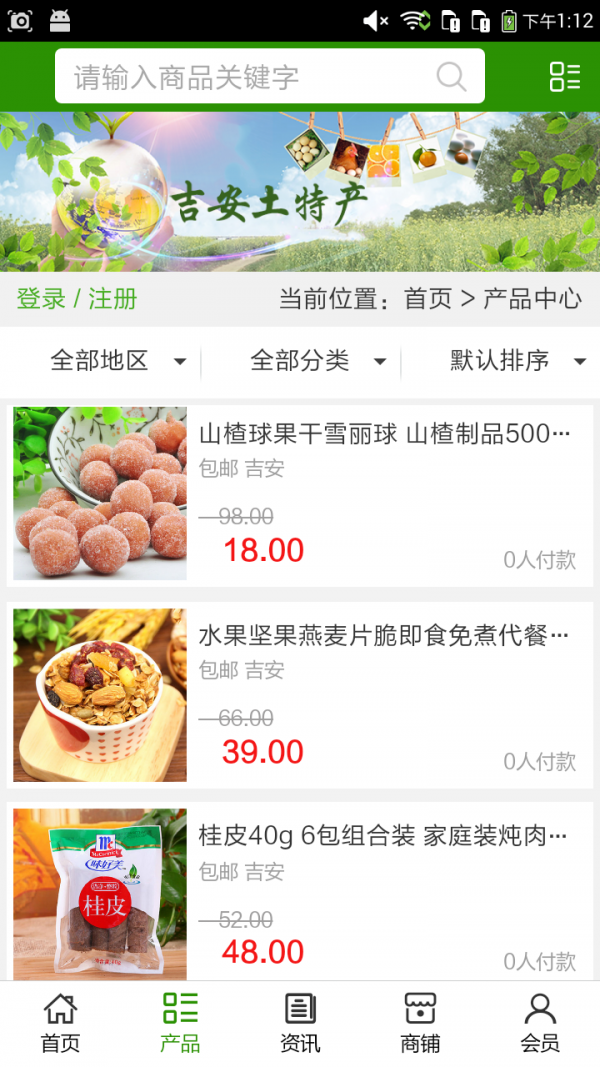The image size is (600, 1067).
Task: Expand the 全部分类 category dropdown
Action: click(x=318, y=361)
